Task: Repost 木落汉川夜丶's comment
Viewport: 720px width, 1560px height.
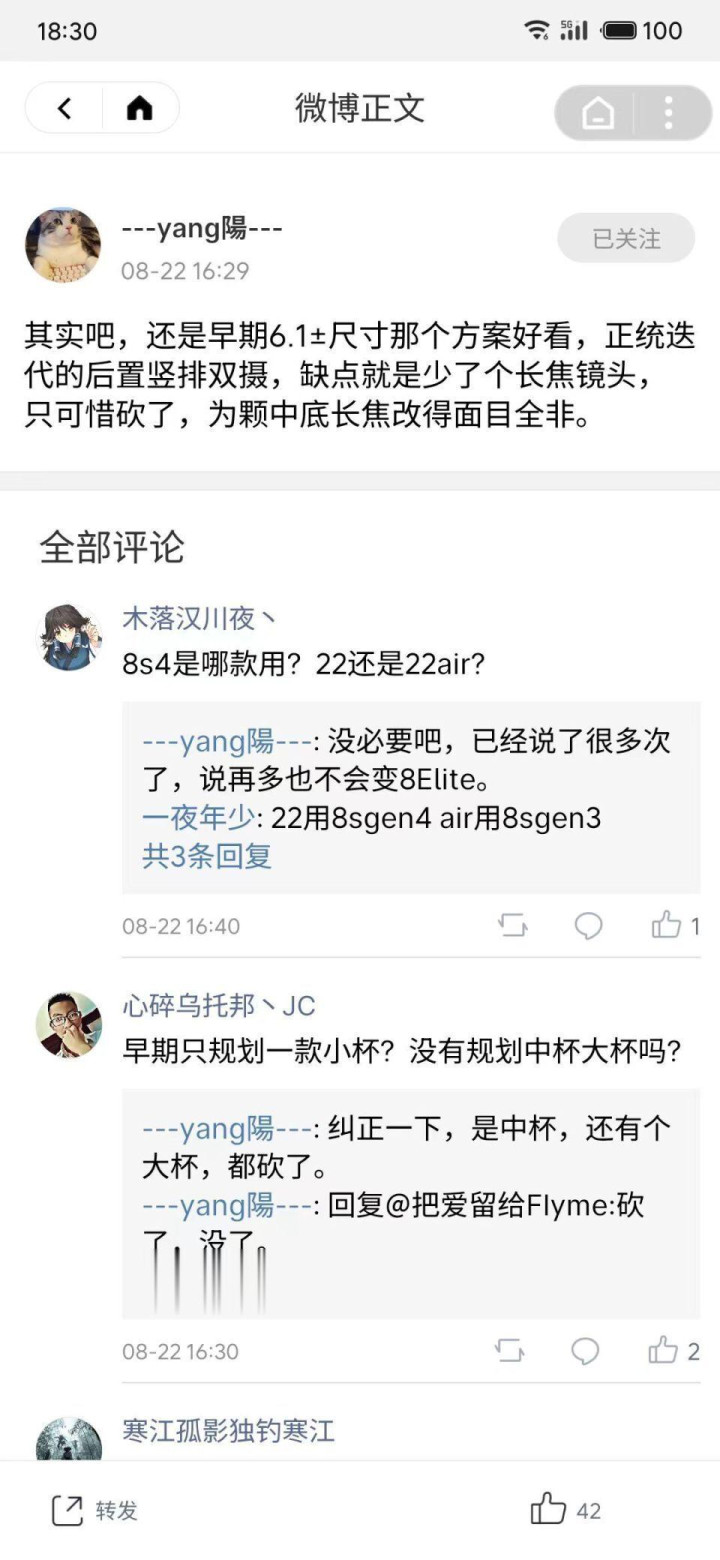Action: pos(512,926)
